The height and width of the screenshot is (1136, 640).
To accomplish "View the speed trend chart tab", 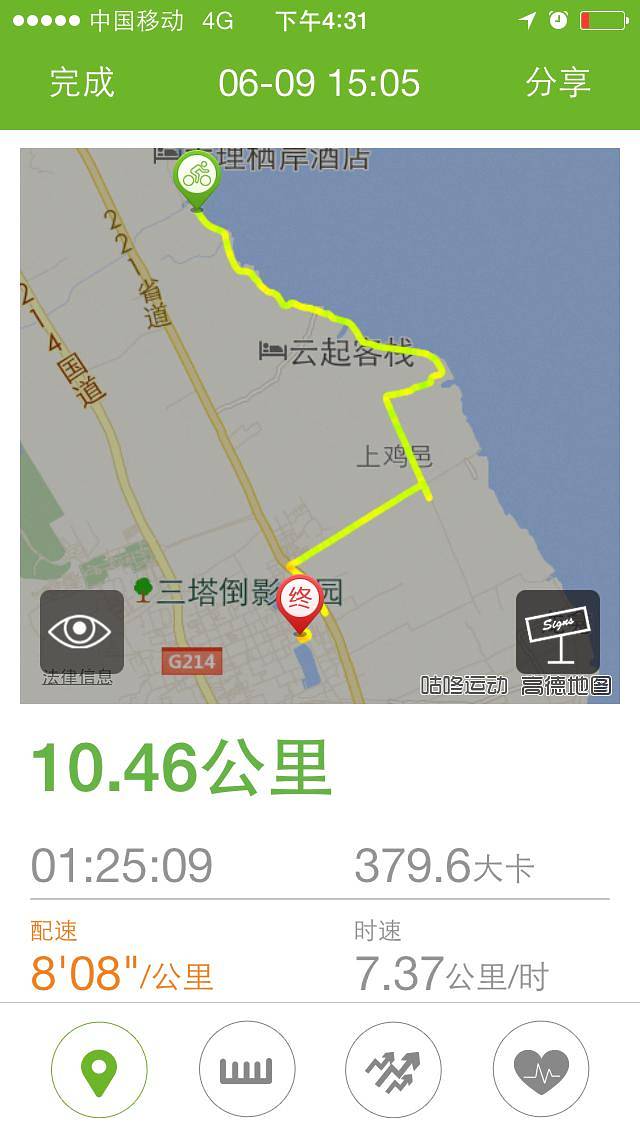I will coord(393,1070).
